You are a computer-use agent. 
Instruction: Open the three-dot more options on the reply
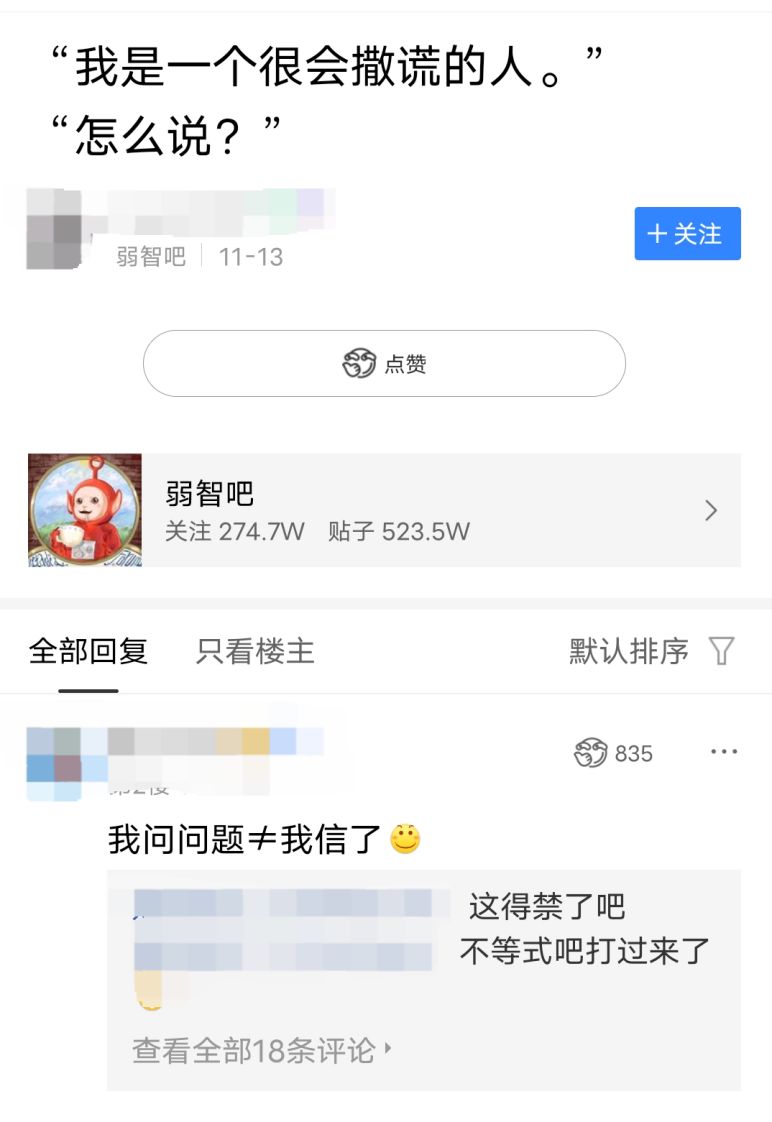(x=723, y=753)
